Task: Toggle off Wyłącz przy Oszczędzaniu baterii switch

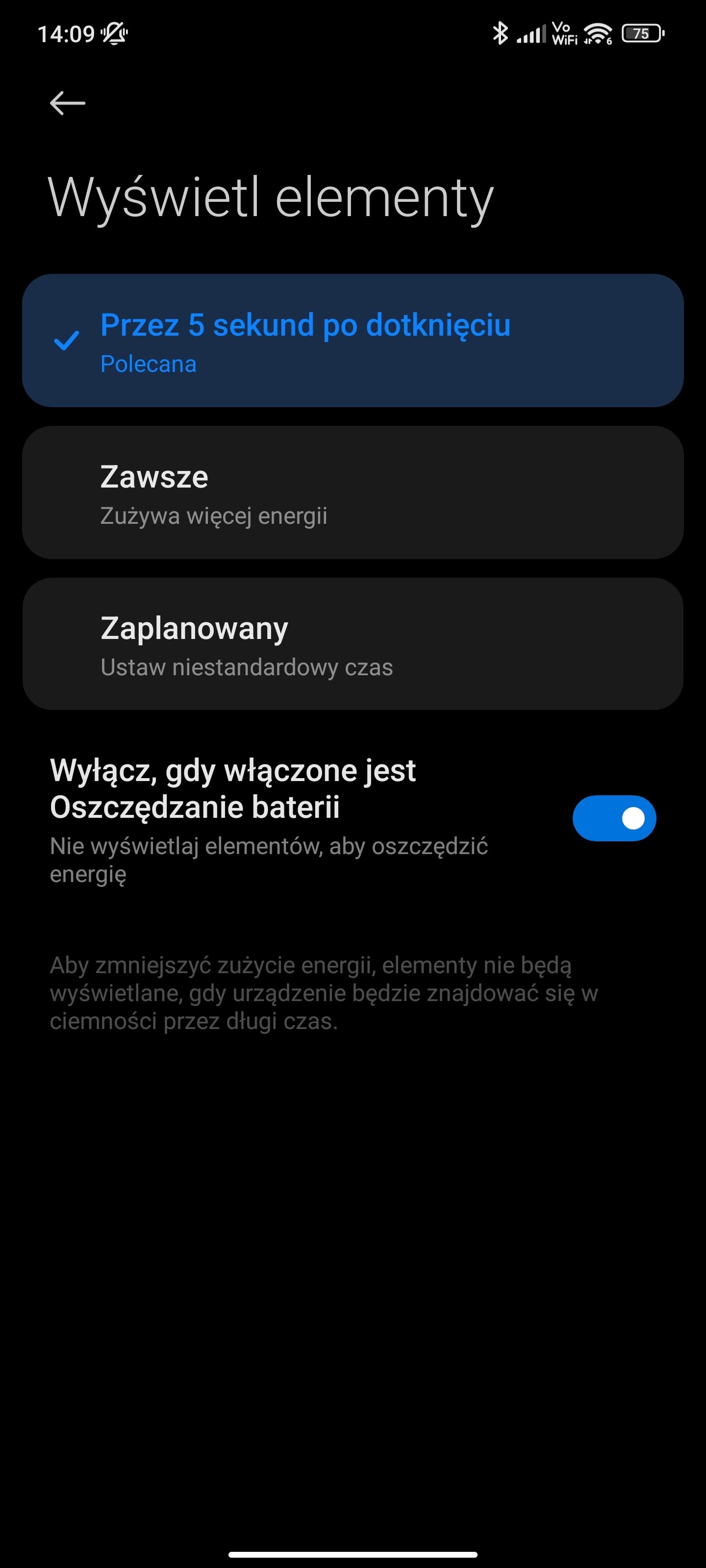Action: [x=613, y=818]
